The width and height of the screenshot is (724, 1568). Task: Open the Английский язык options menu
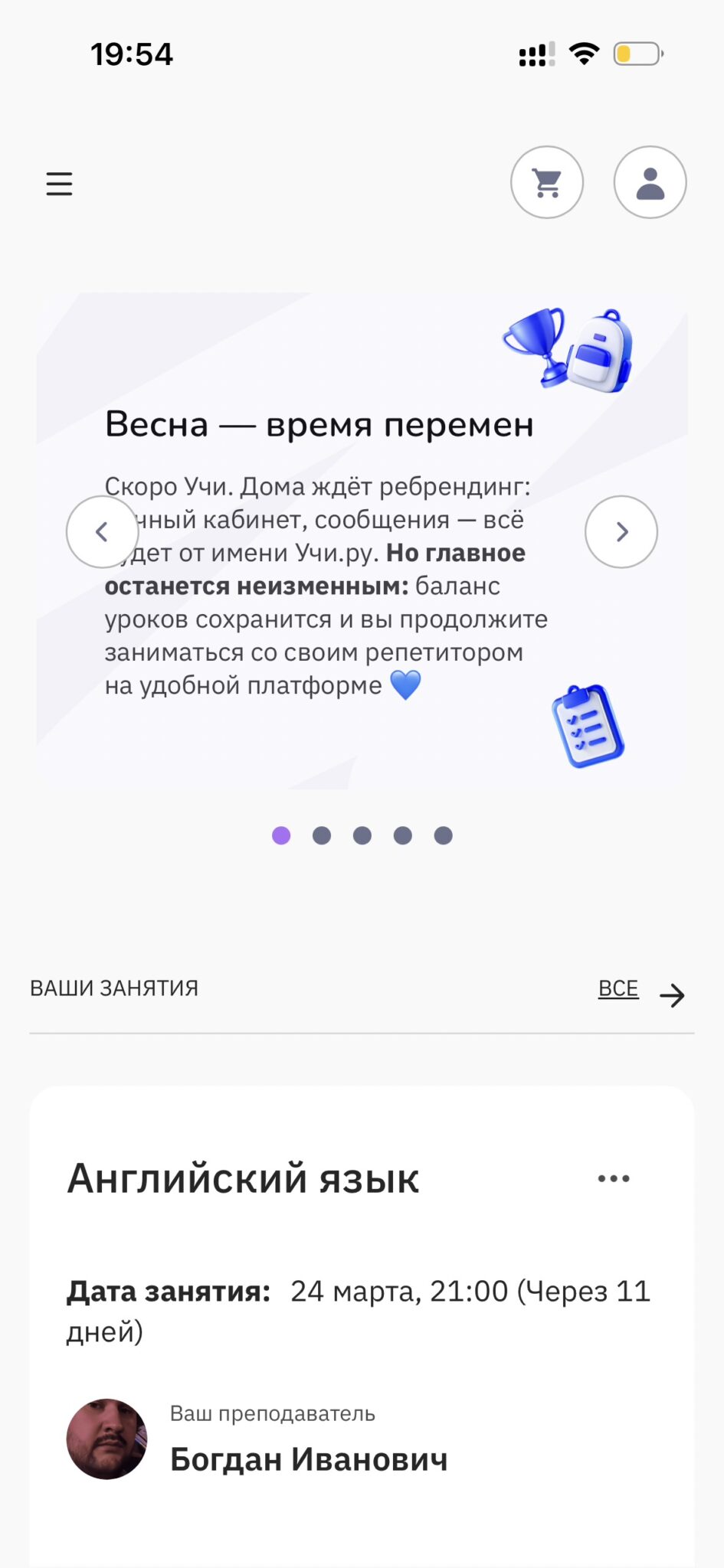[614, 1178]
